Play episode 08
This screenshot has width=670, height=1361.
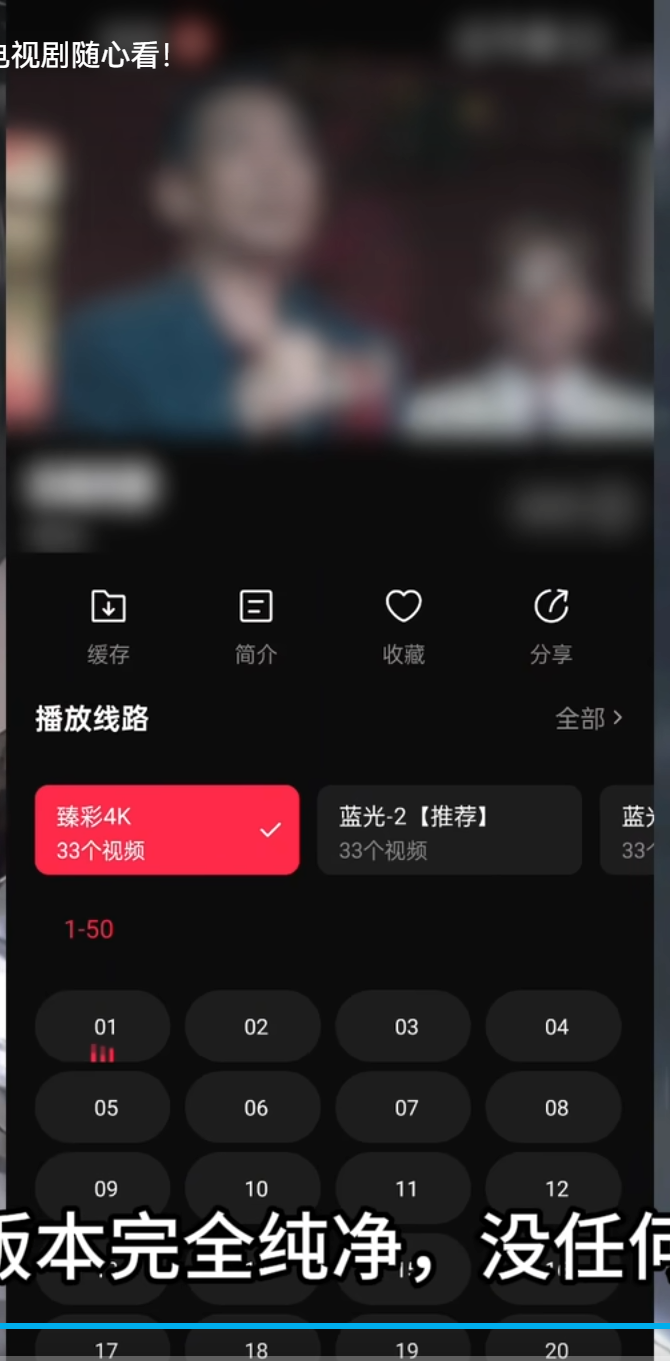554,1108
